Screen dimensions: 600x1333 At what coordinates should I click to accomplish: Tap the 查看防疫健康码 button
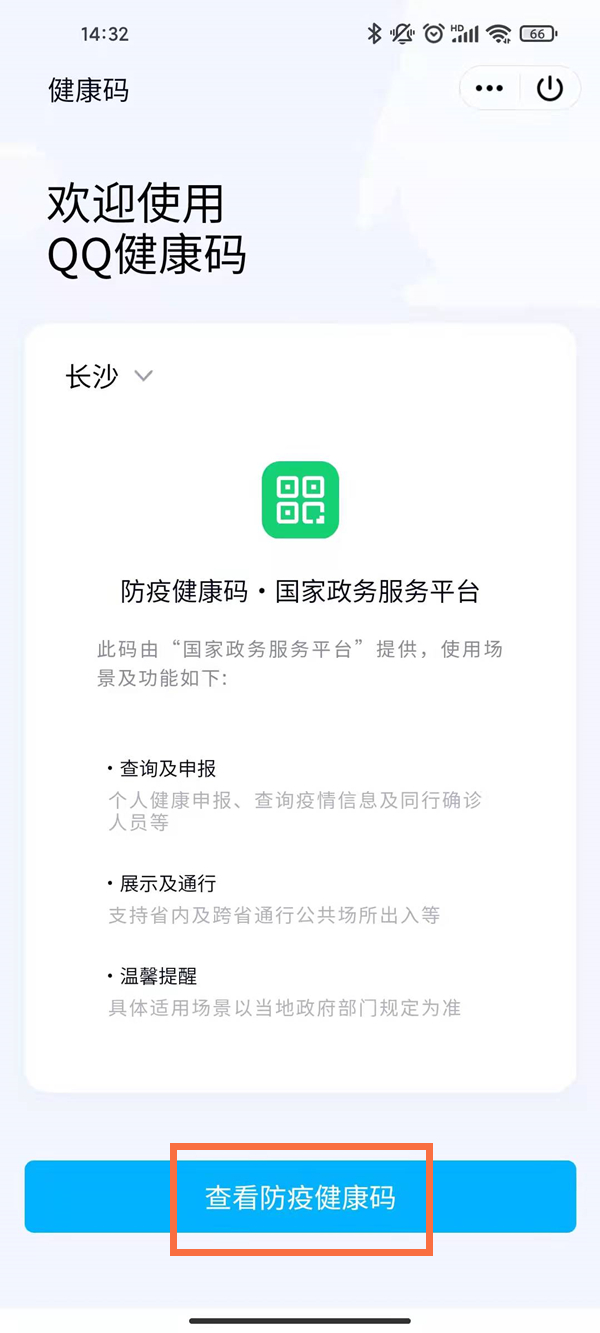coord(300,1197)
